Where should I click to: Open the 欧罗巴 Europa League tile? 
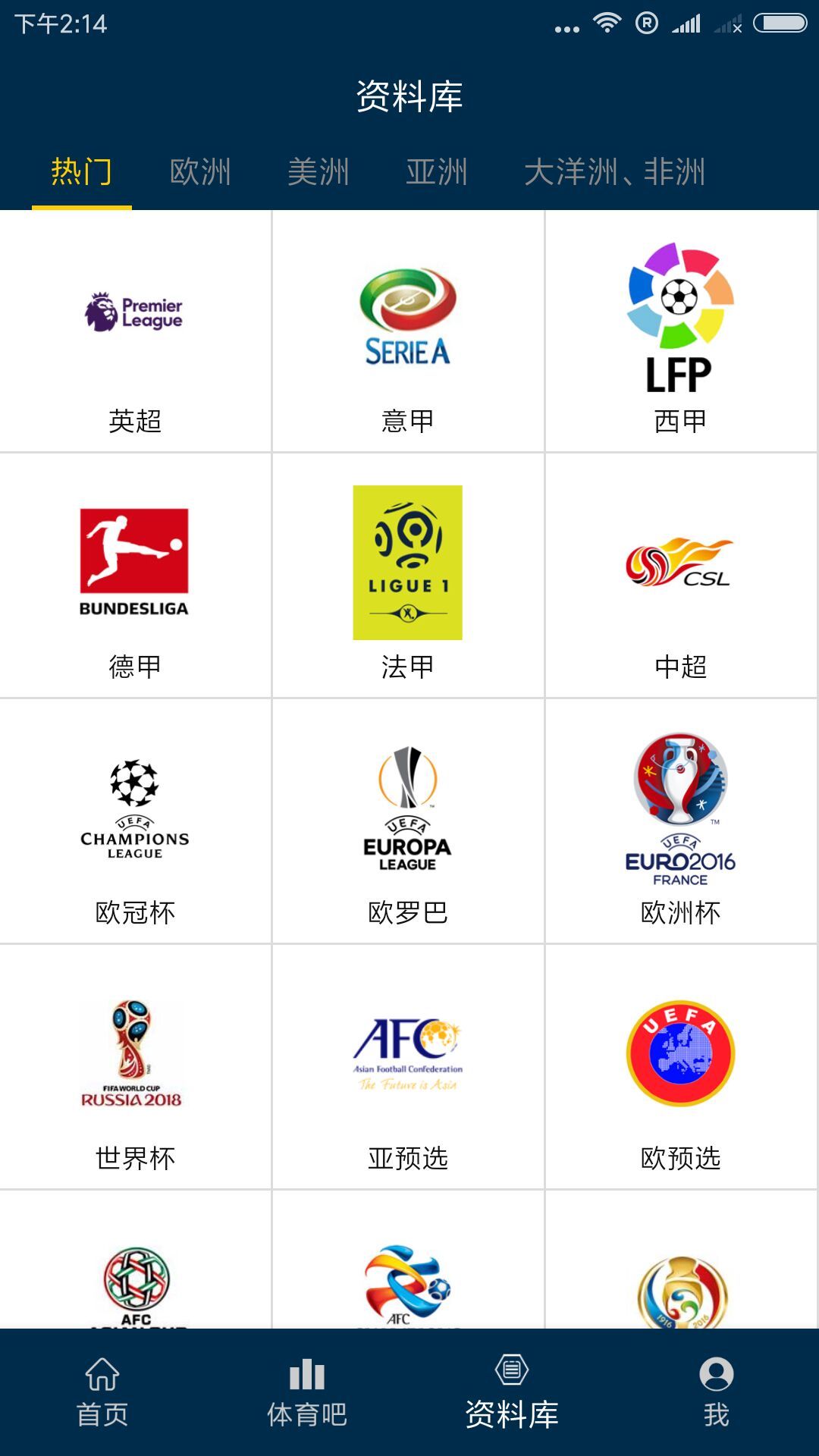point(408,823)
